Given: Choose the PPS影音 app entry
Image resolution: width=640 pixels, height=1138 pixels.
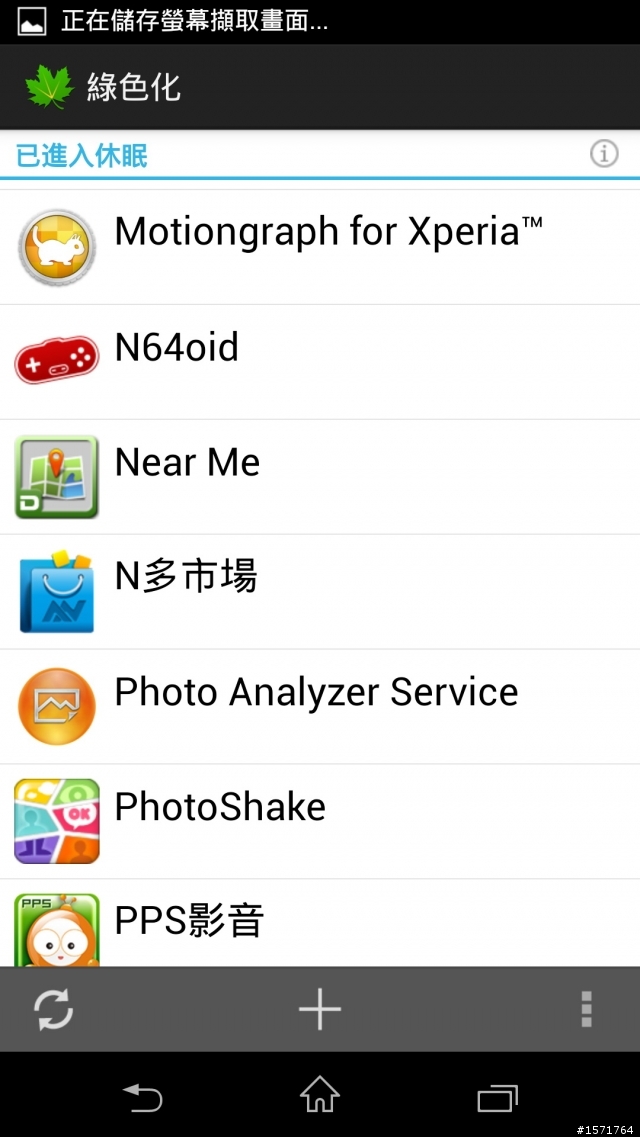Looking at the screenshot, I should point(320,923).
